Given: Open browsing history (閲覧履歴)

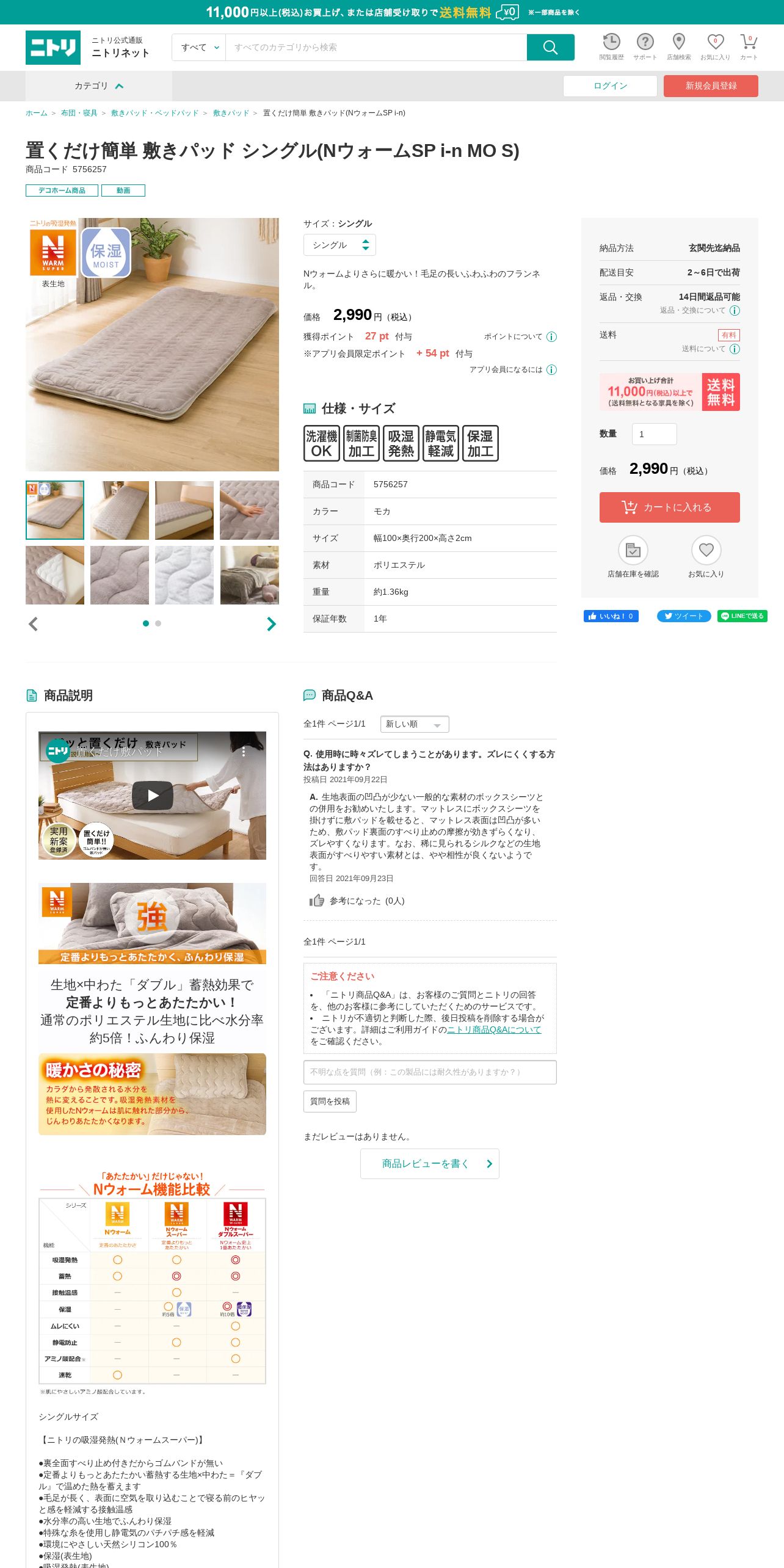Looking at the screenshot, I should click(611, 47).
